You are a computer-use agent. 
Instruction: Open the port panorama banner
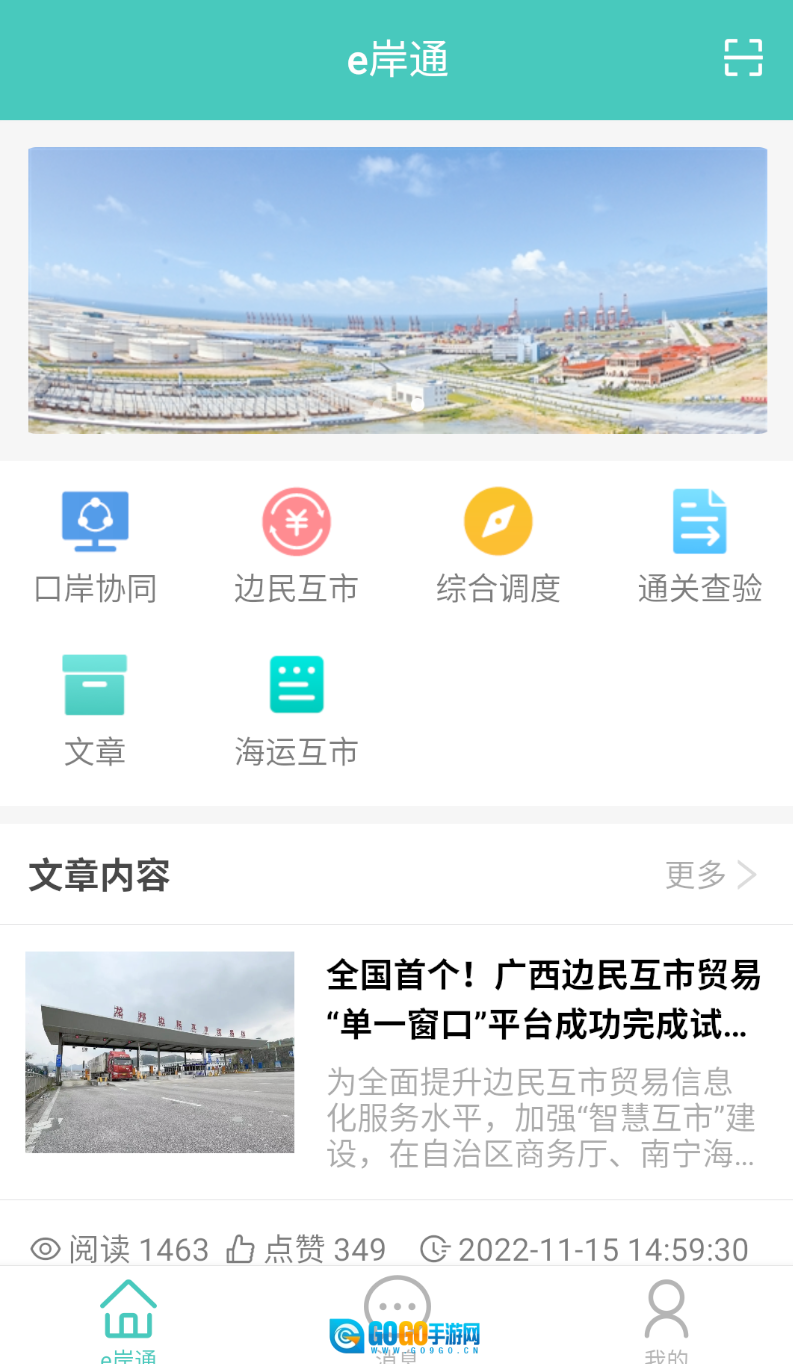[397, 290]
